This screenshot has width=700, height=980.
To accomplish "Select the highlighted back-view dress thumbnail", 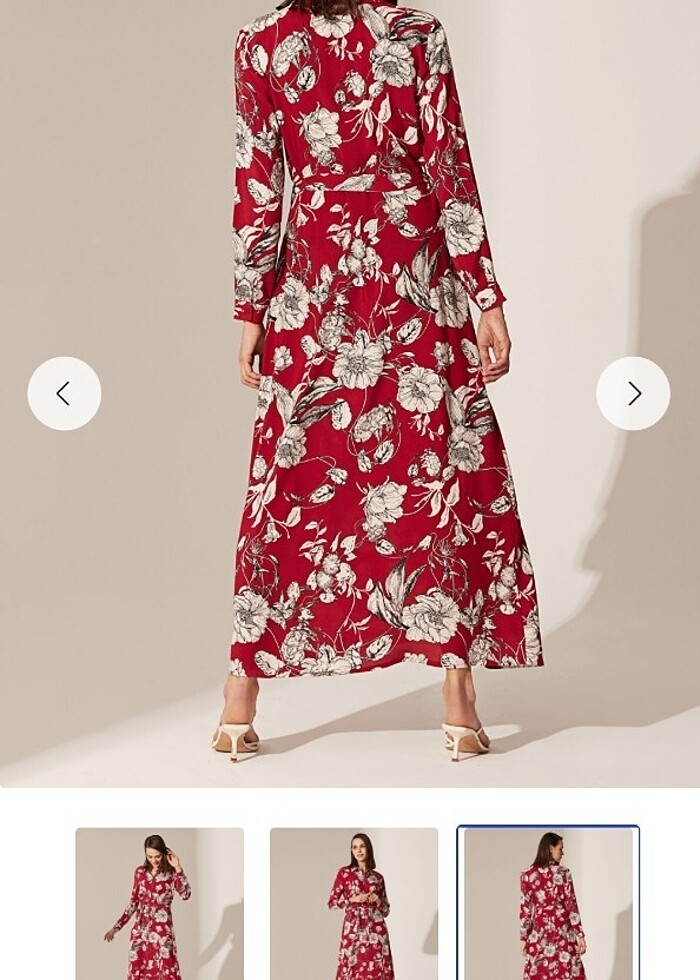I will coord(548,903).
